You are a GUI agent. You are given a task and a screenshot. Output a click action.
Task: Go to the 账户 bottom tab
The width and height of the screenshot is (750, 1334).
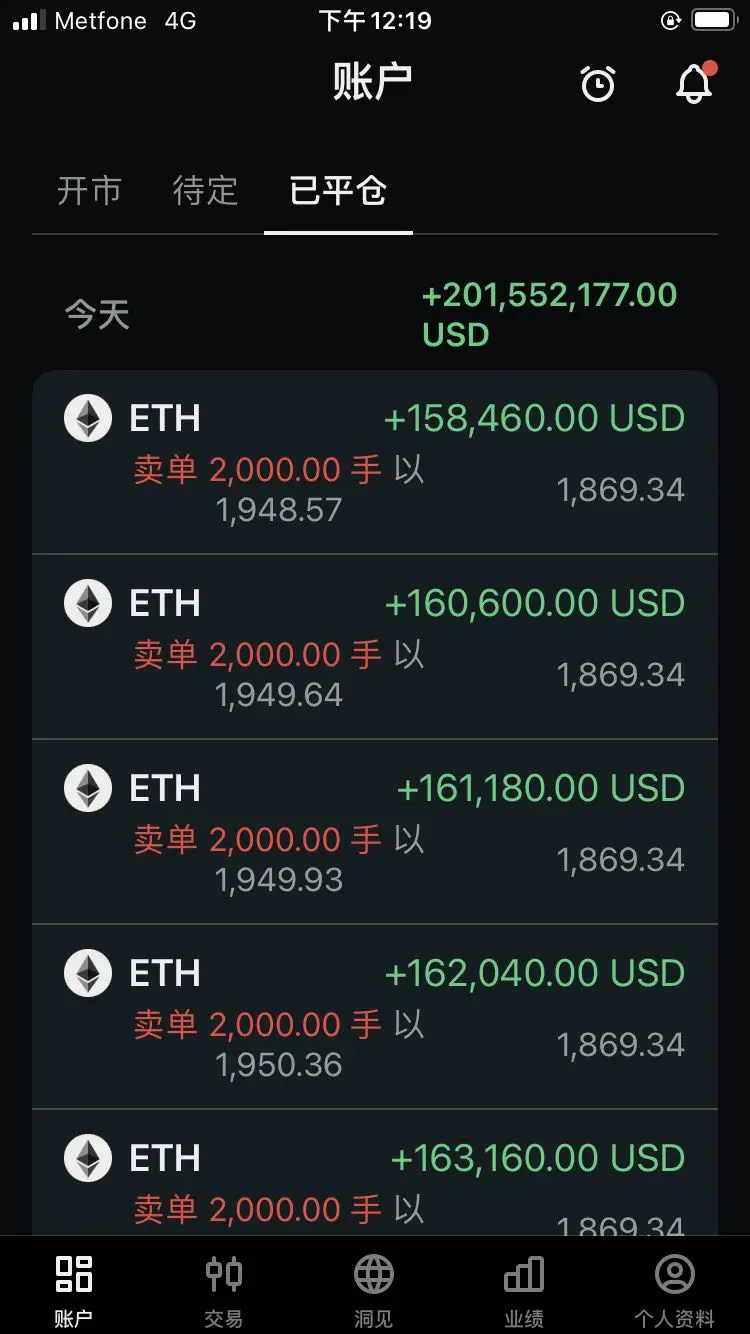[74, 1289]
